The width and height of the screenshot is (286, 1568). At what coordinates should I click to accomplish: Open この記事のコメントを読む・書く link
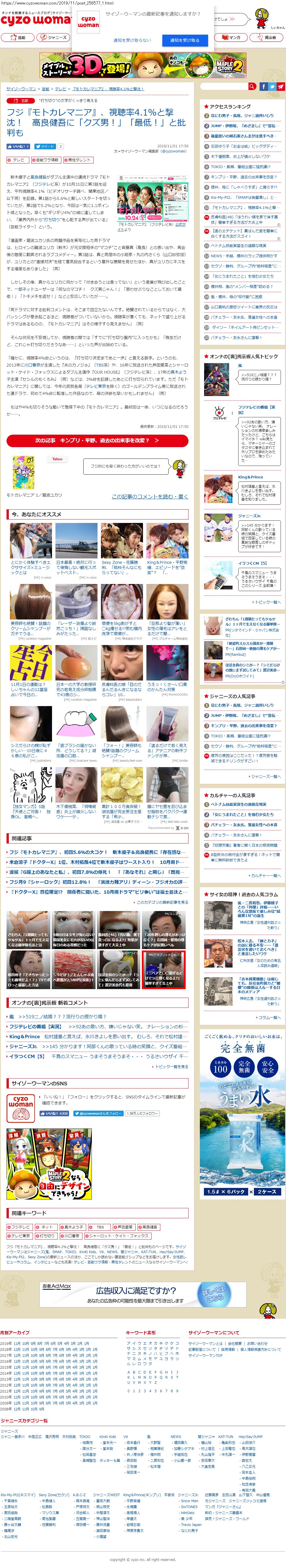[x=150, y=497]
